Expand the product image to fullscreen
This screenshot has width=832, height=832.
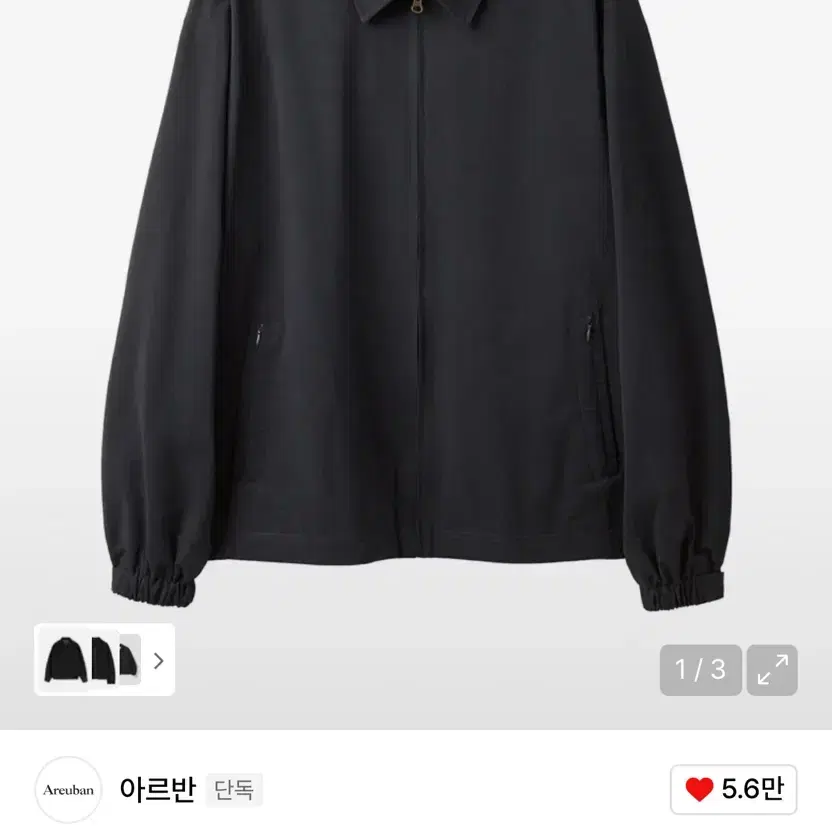[x=772, y=670]
